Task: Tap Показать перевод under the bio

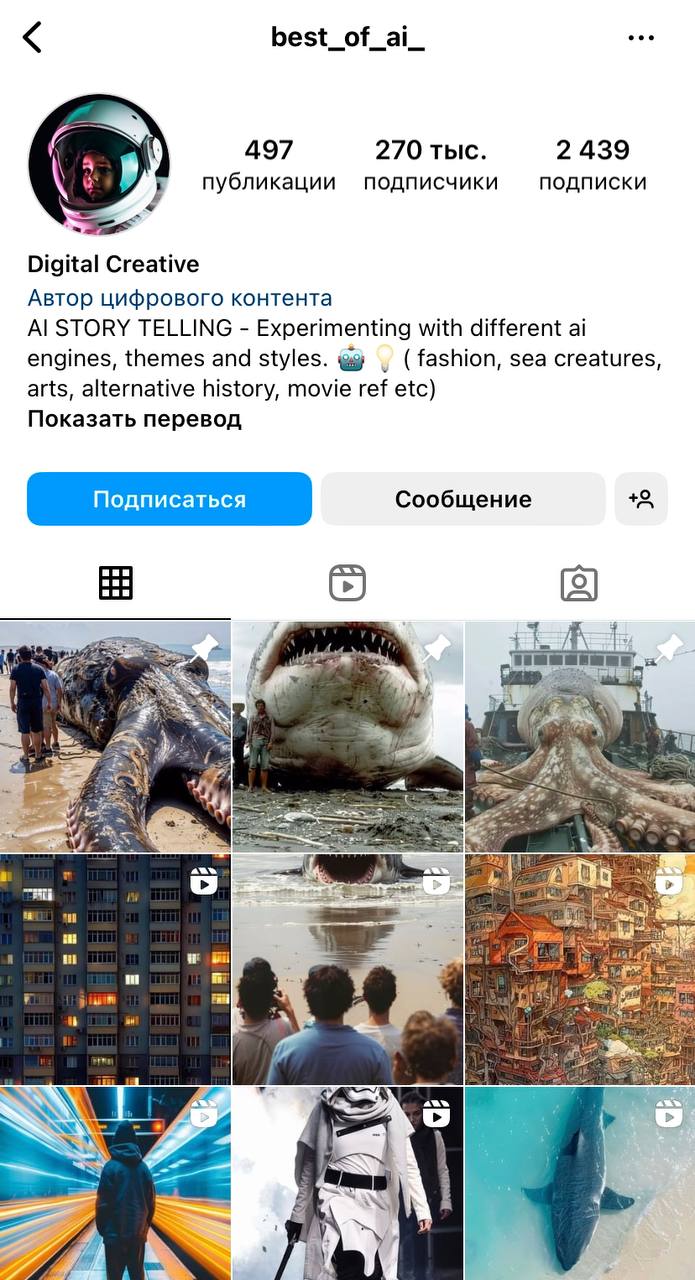Action: [x=134, y=418]
